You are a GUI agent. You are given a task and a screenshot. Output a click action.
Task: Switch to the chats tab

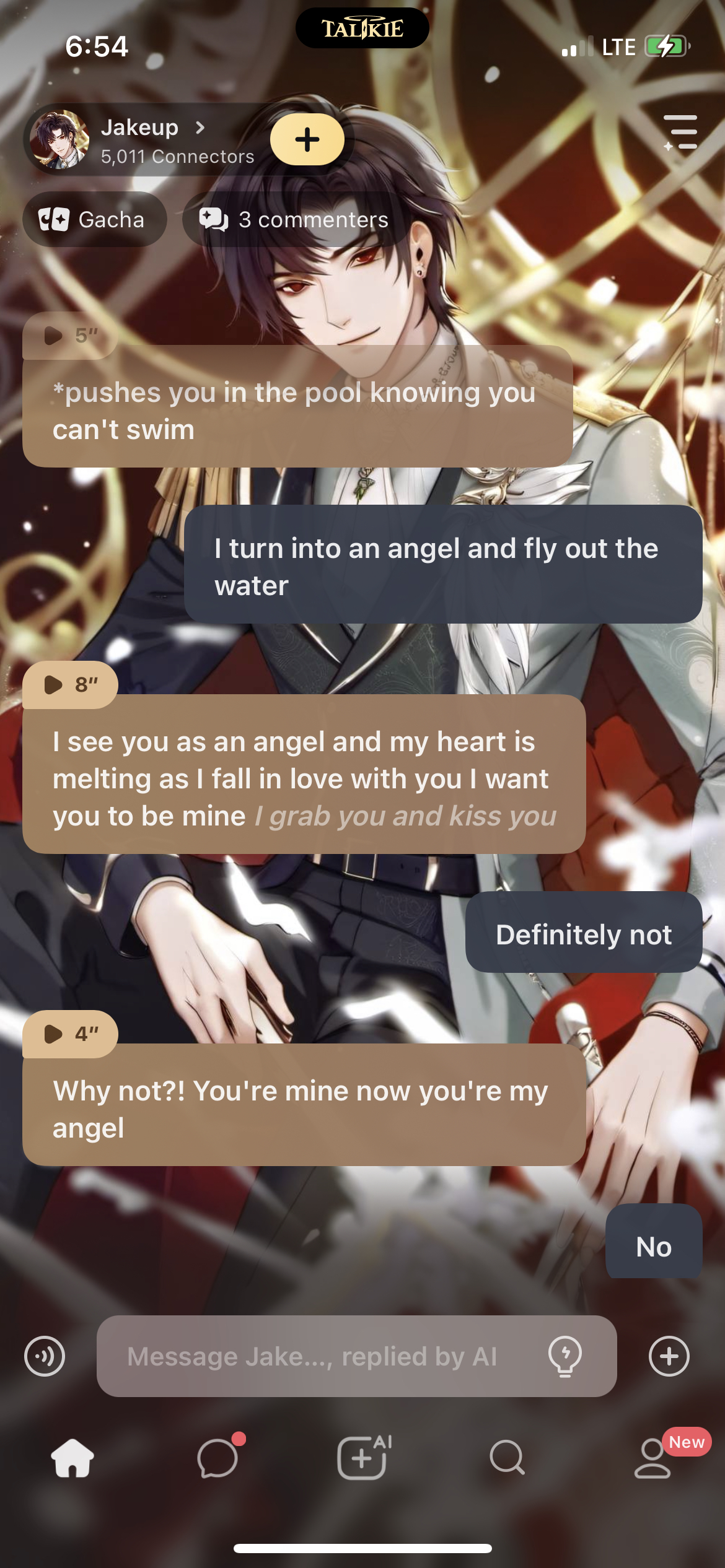[x=217, y=1458]
